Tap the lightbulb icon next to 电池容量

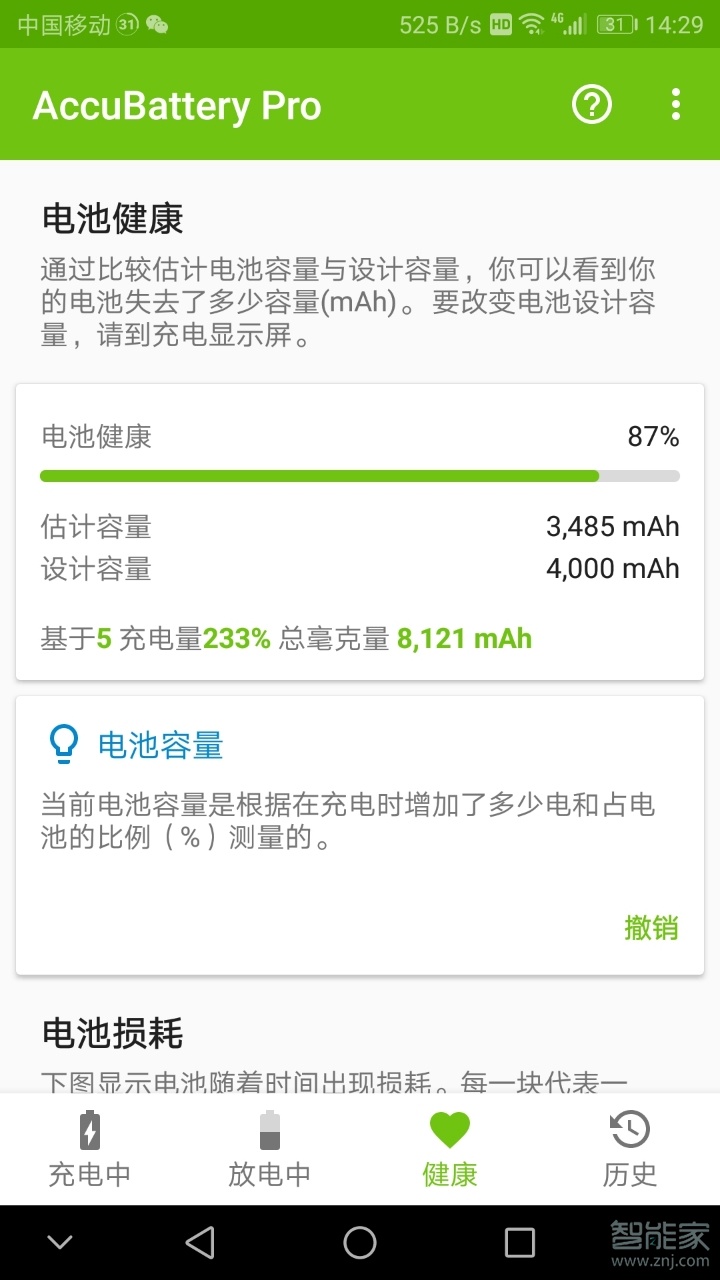[64, 743]
